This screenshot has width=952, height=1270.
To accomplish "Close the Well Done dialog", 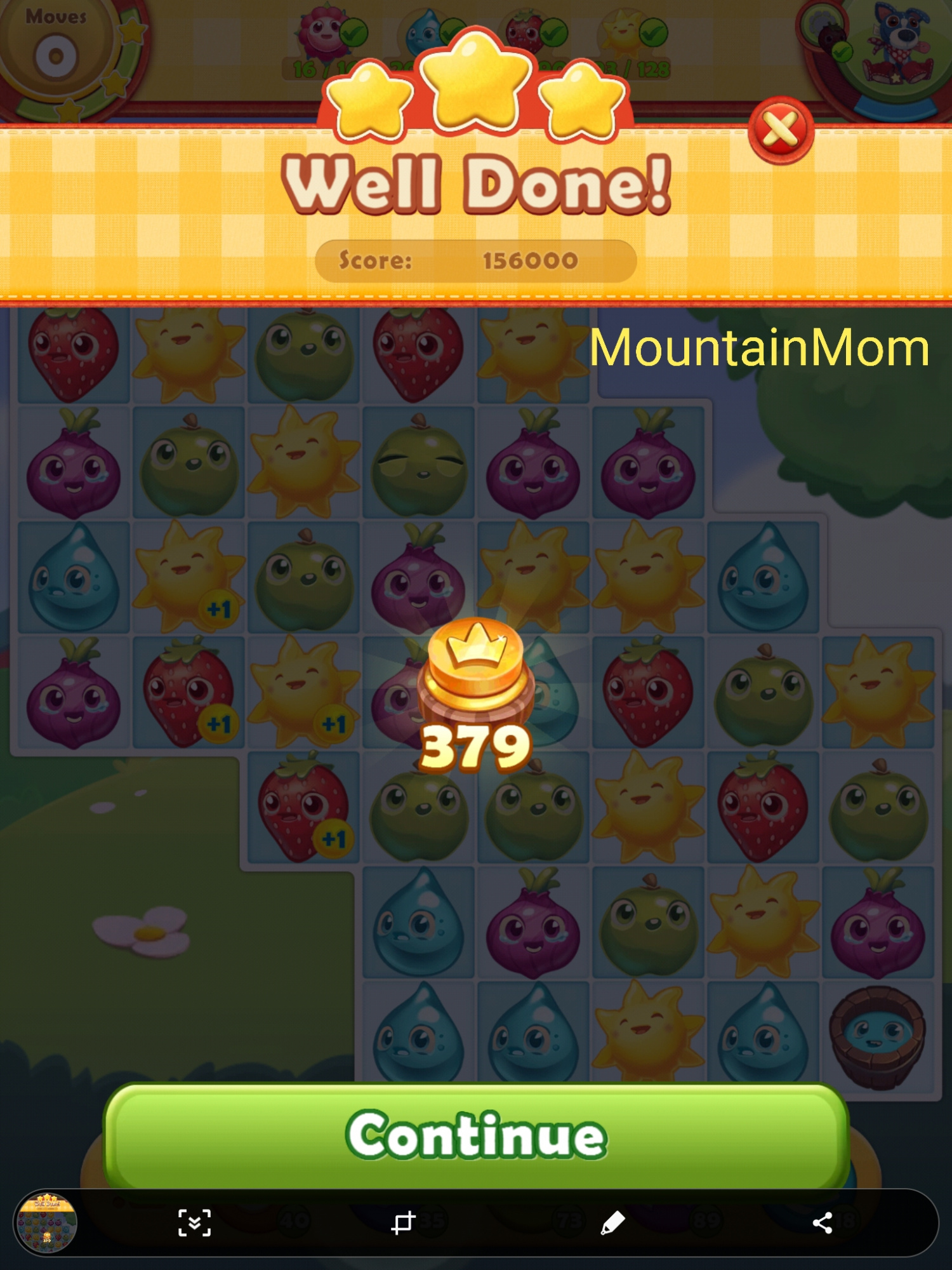I will click(780, 130).
